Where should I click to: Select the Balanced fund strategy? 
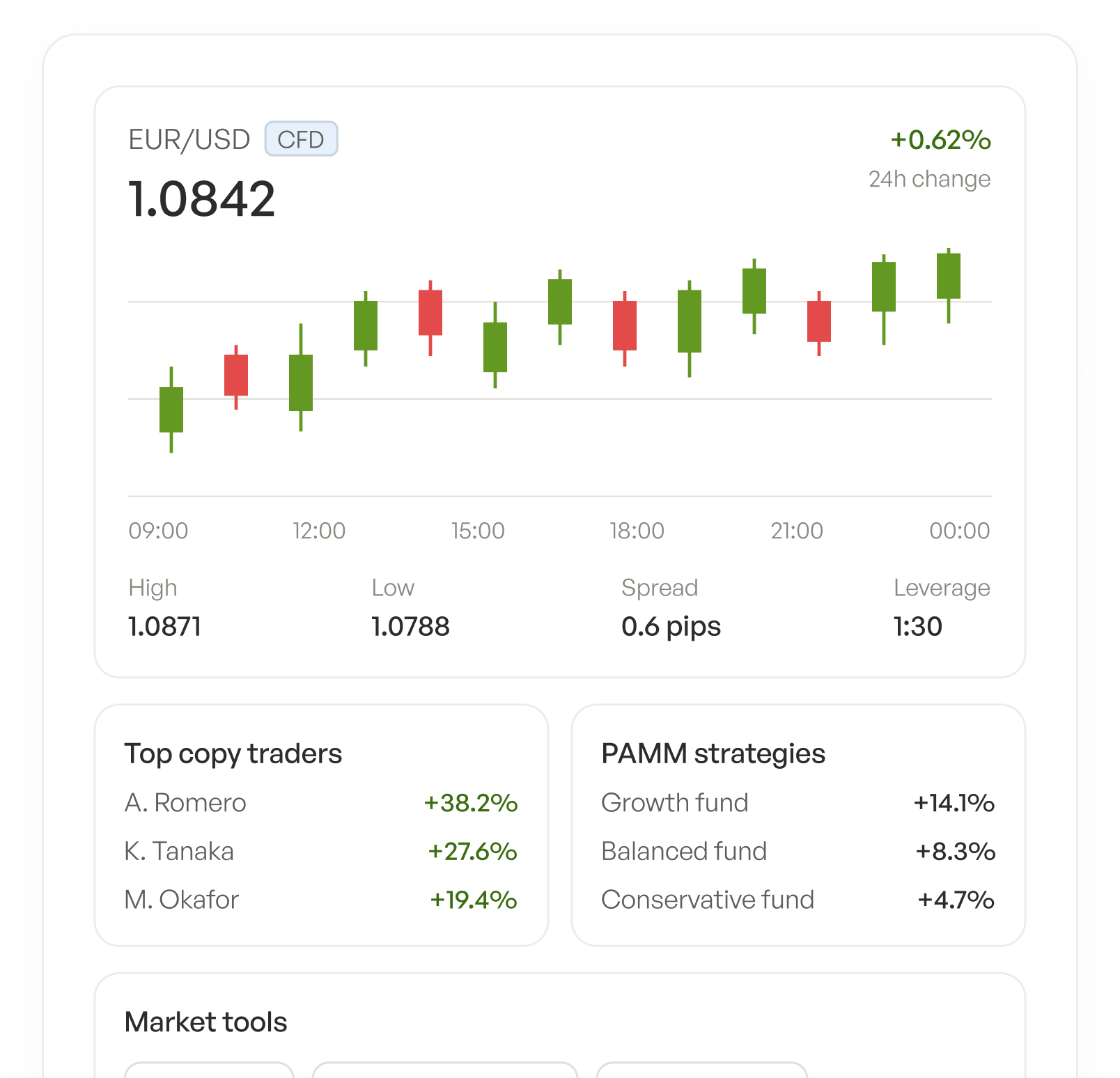point(798,852)
